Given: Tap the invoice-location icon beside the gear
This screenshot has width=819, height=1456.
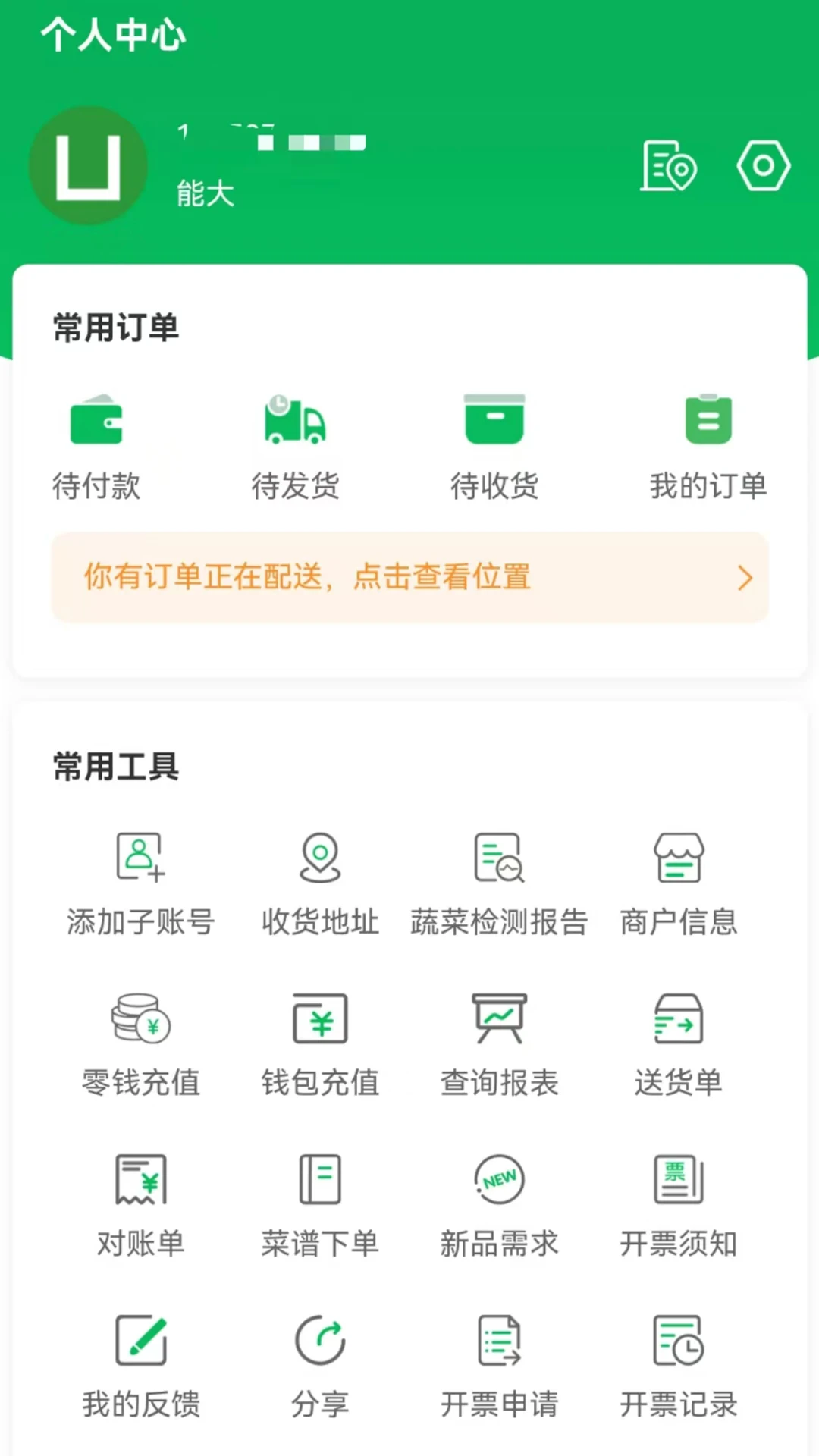Looking at the screenshot, I should click(668, 165).
